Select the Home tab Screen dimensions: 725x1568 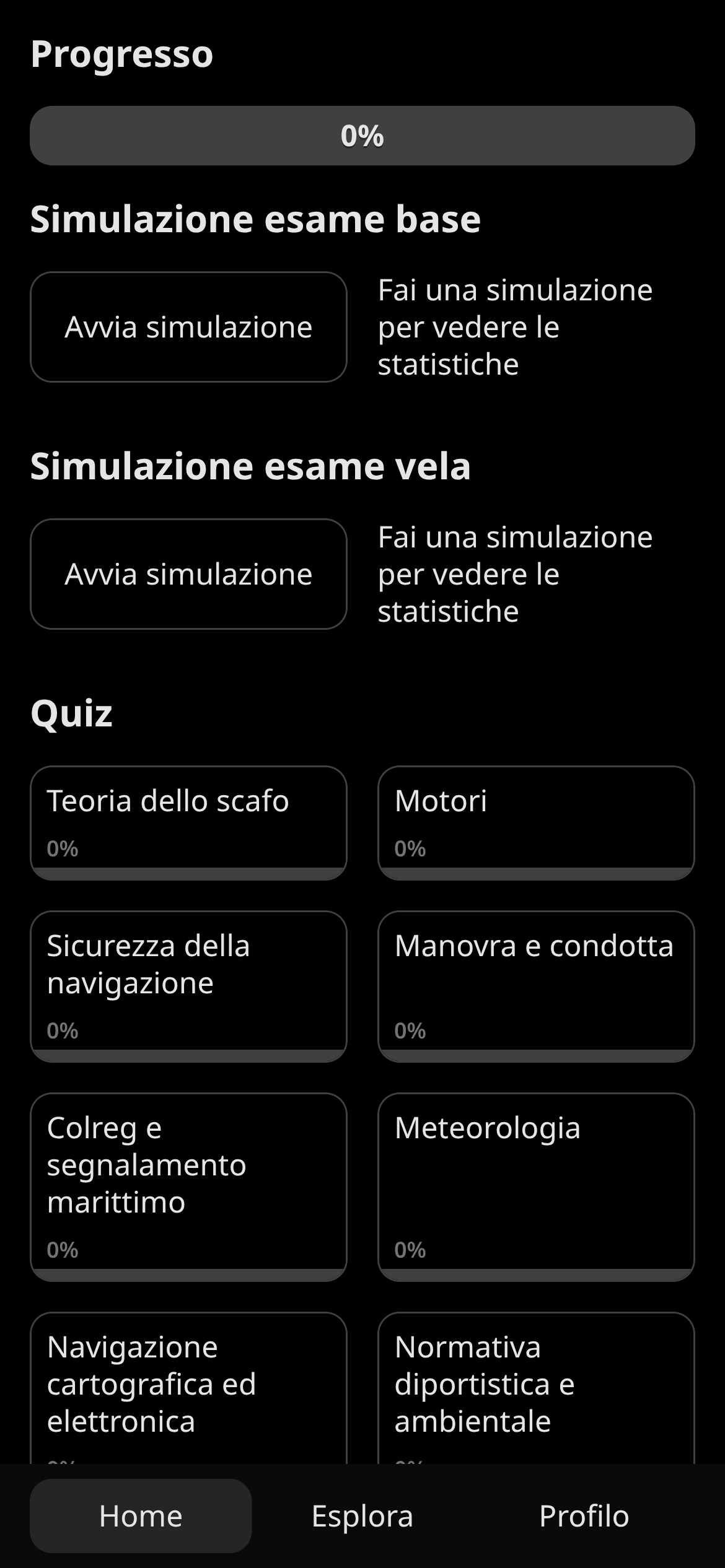141,1516
